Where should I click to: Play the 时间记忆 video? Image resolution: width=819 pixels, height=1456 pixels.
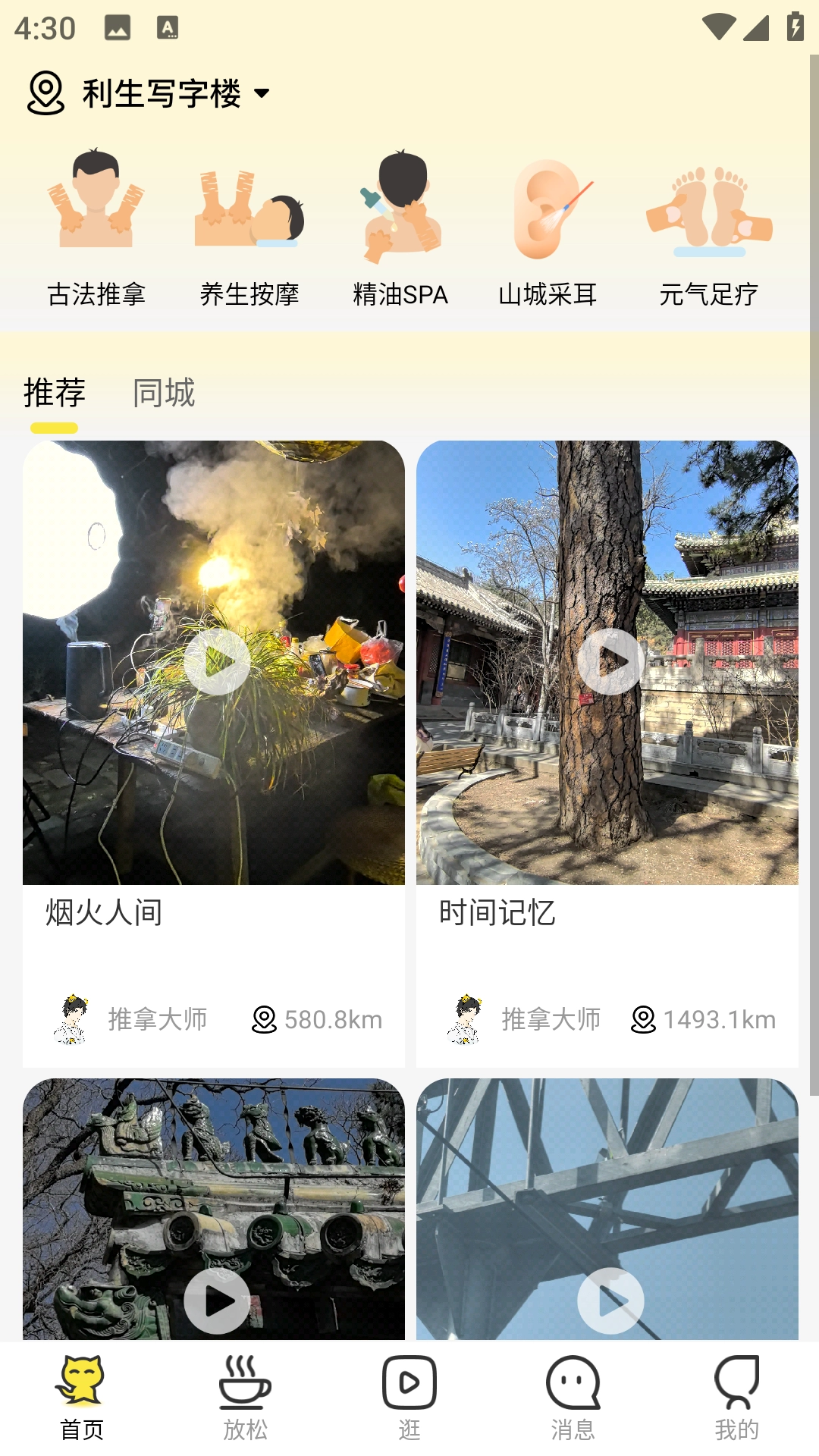coord(610,662)
